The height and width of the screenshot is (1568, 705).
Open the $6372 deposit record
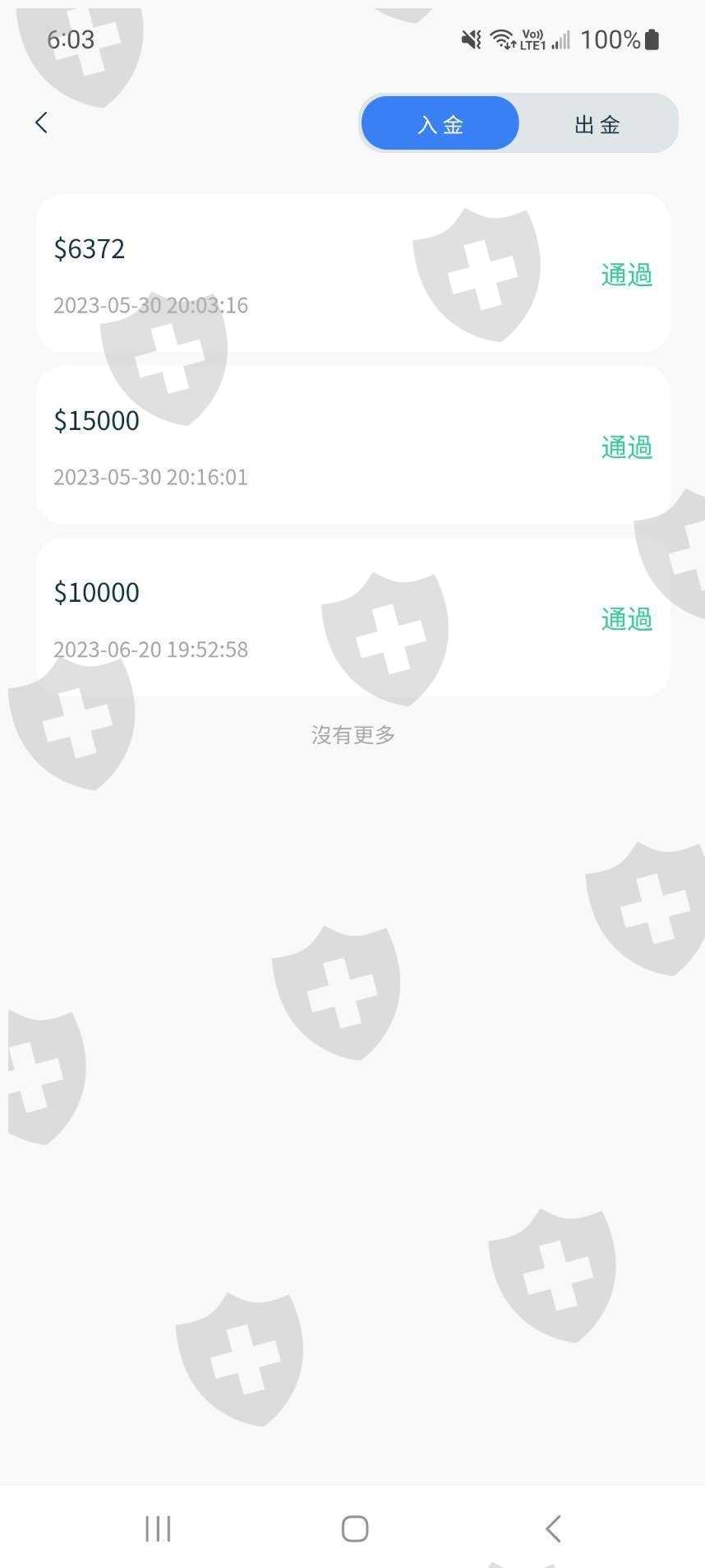click(352, 274)
